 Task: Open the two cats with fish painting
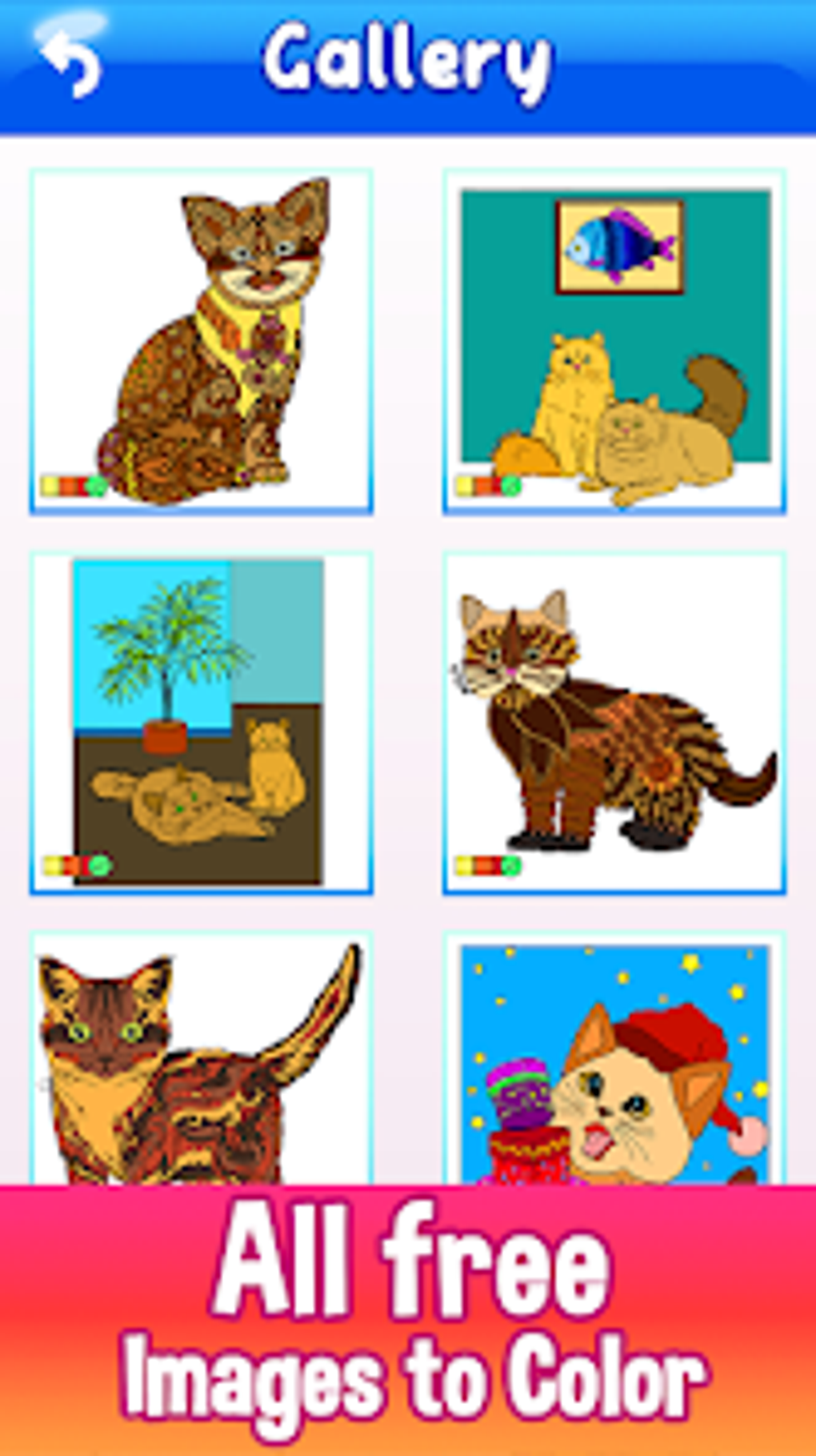(x=614, y=341)
